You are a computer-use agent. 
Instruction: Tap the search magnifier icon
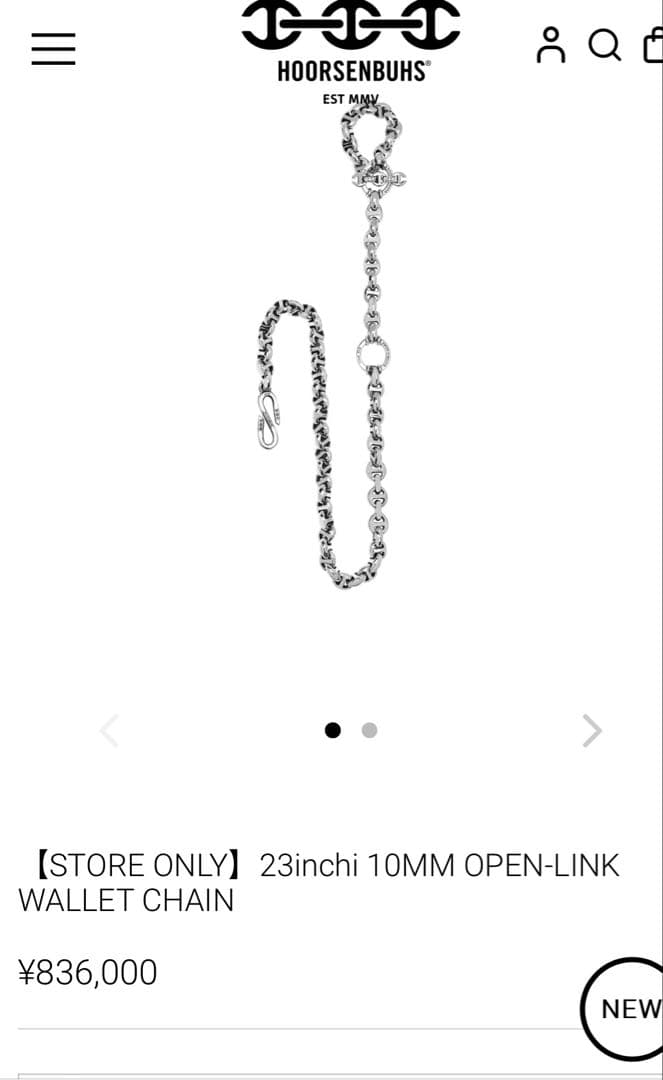[x=604, y=45]
